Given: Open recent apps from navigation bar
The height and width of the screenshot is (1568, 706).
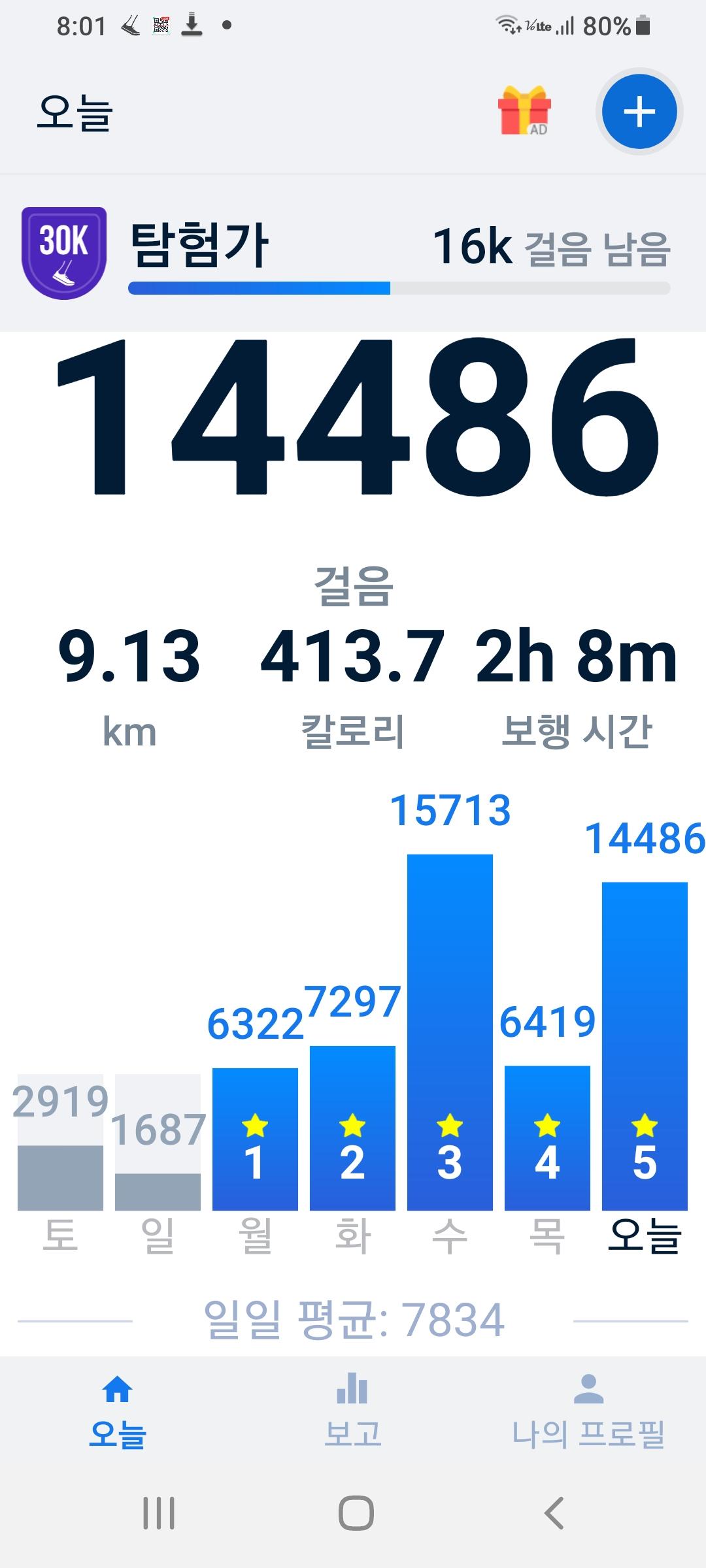Looking at the screenshot, I should 159,1512.
